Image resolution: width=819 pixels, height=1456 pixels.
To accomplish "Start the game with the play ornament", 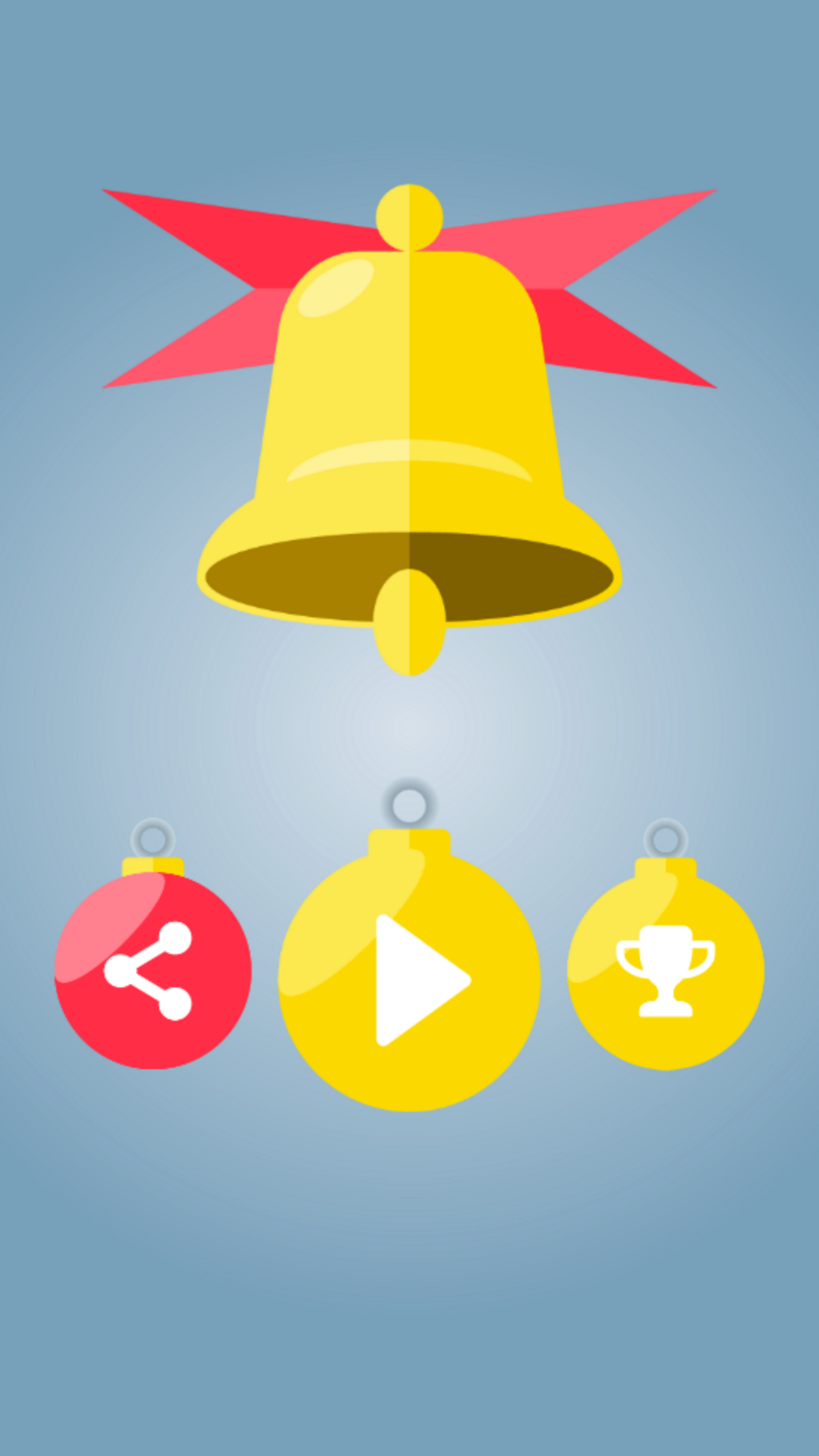I will point(409,980).
